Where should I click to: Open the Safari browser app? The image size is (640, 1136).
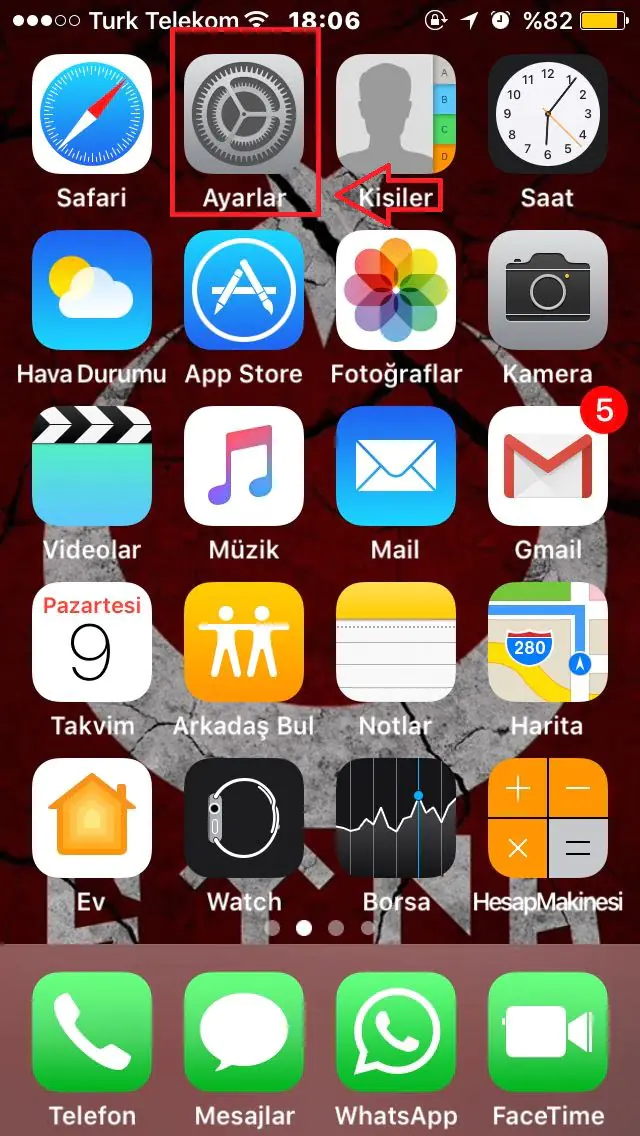(92, 114)
